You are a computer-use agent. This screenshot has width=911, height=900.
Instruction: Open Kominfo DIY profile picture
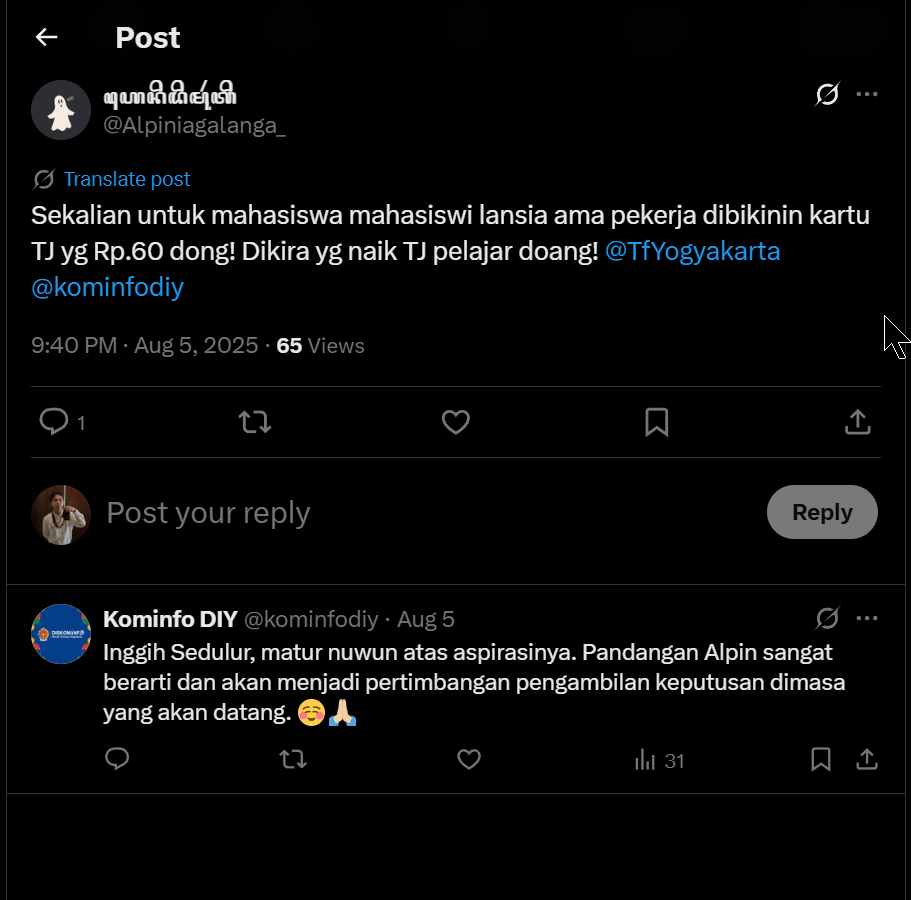[61, 633]
